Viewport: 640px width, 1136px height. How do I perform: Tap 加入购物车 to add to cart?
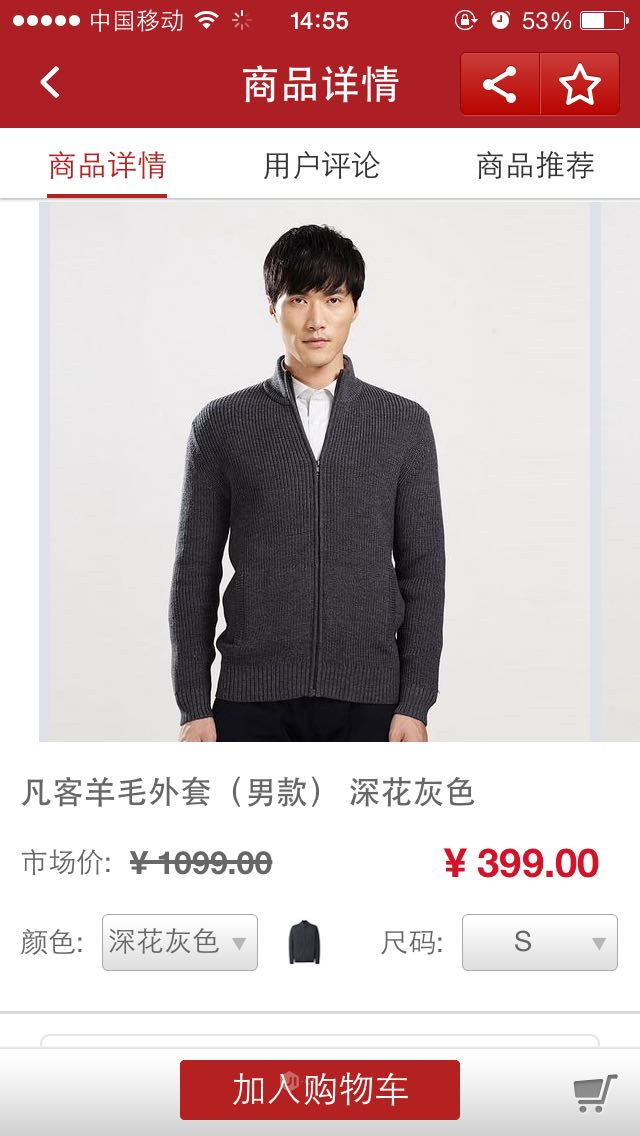(x=320, y=1090)
